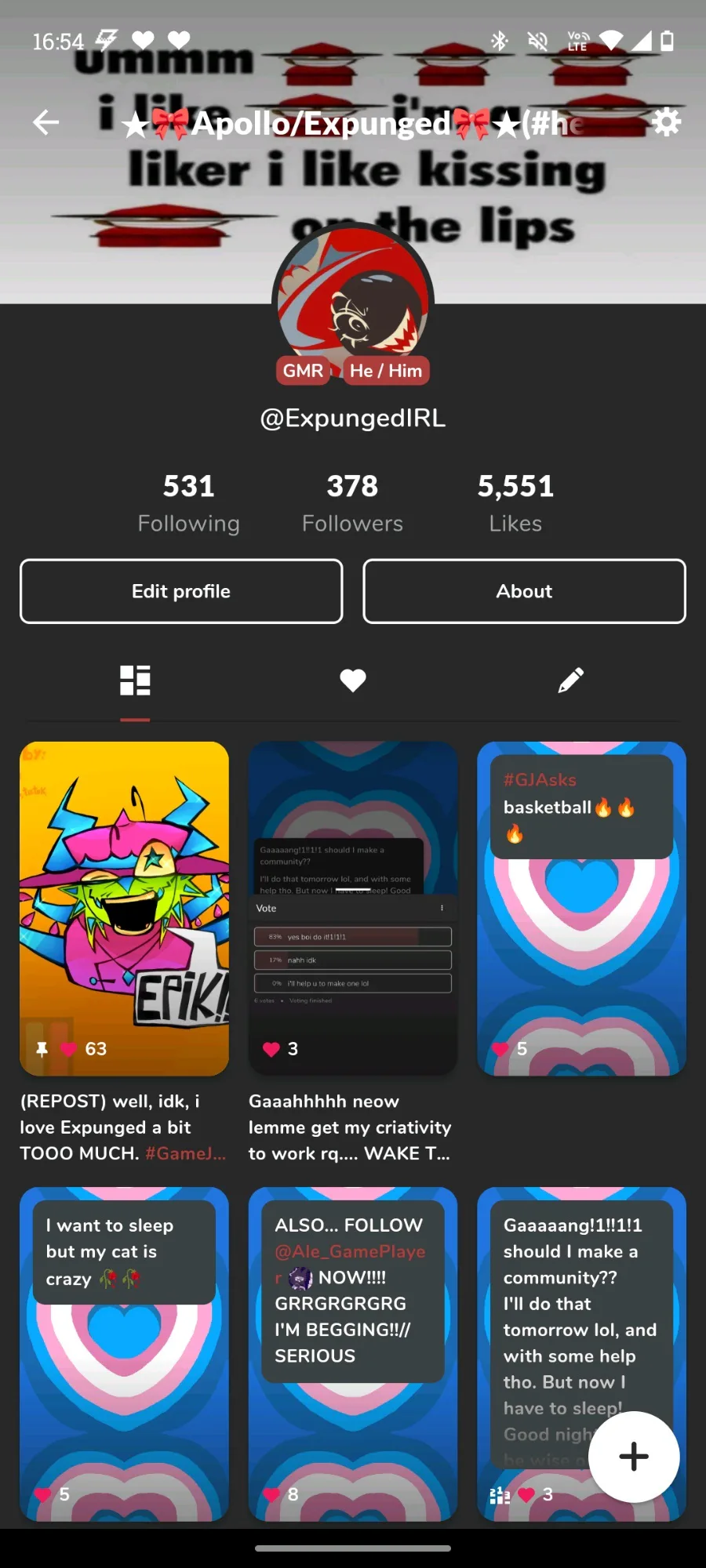The width and height of the screenshot is (706, 1568).
Task: Switch to the drafts pencil tab
Action: click(570, 681)
